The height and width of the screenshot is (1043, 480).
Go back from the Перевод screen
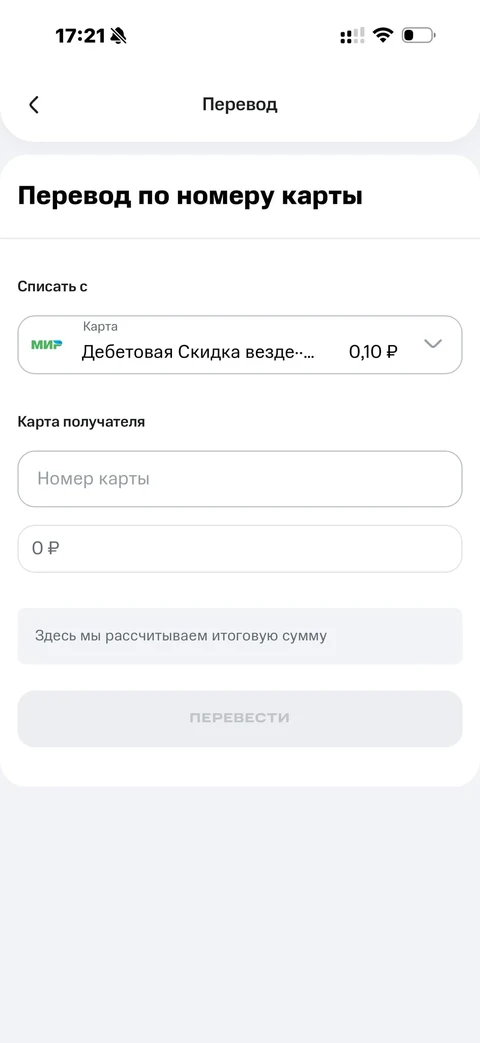coord(34,104)
